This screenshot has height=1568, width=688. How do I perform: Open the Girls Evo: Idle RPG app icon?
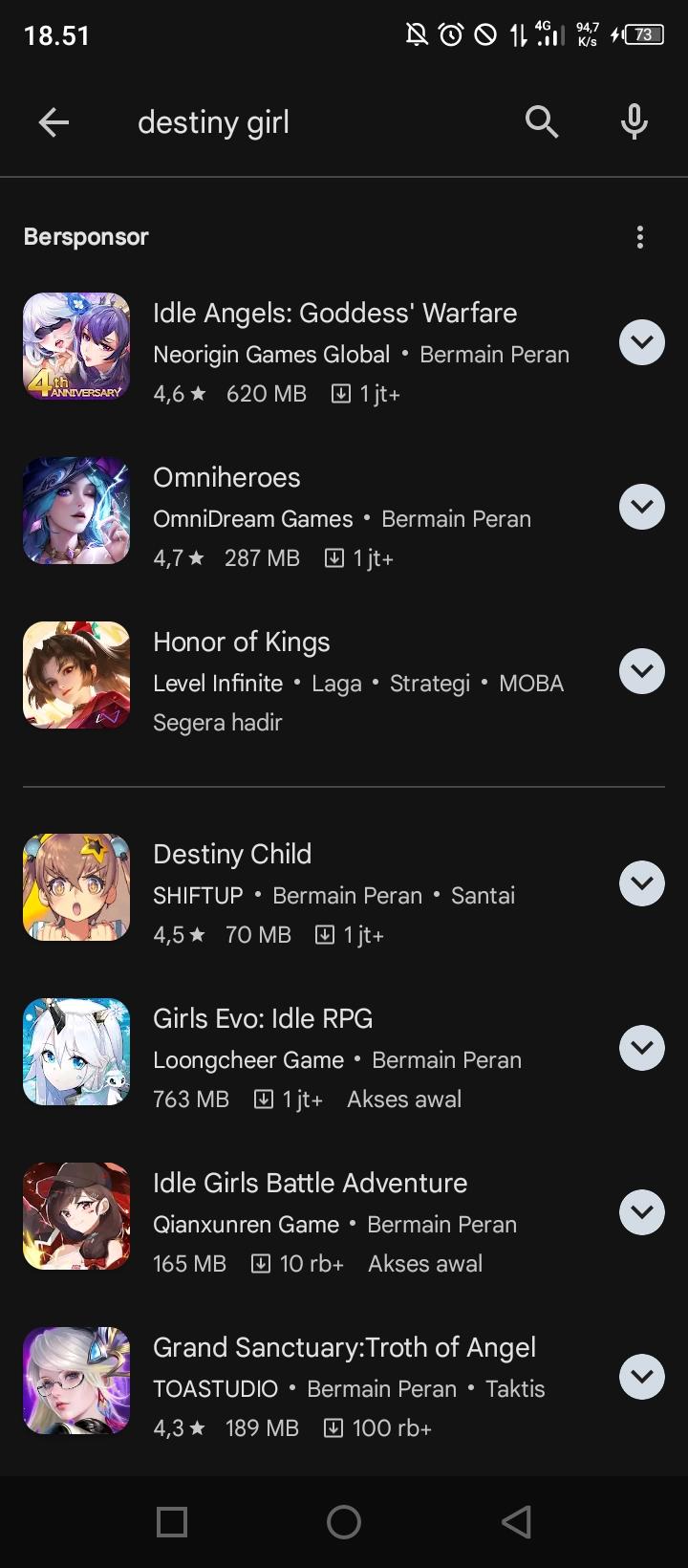[76, 1052]
